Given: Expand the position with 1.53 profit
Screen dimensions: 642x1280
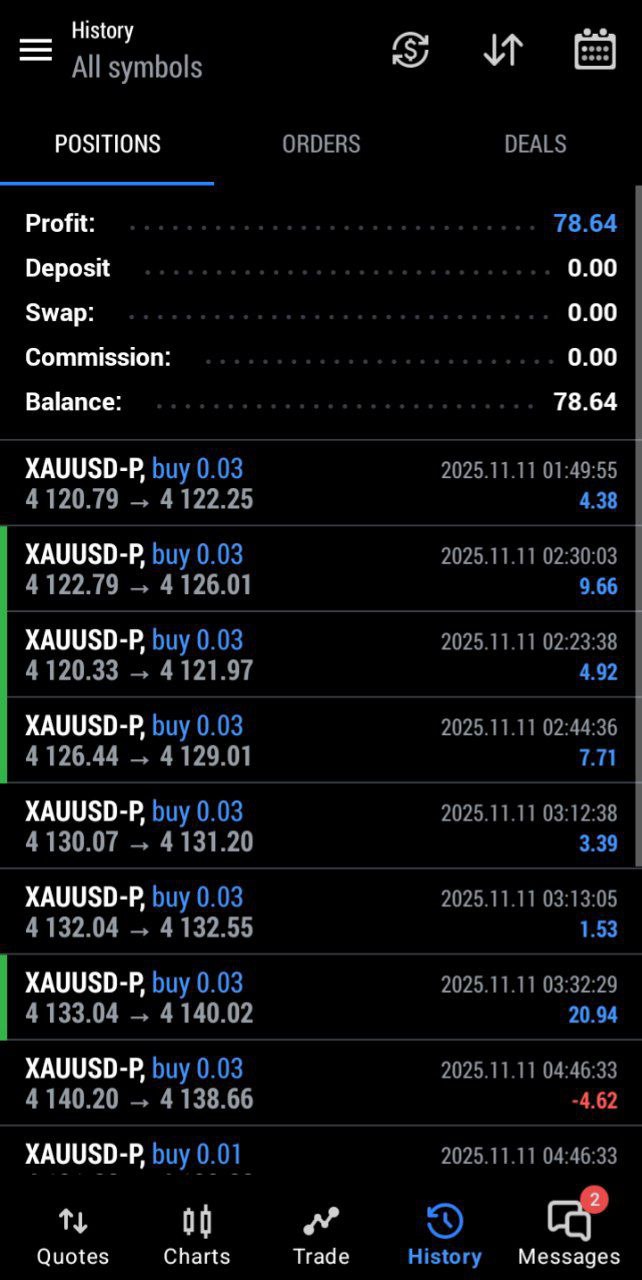Looking at the screenshot, I should tap(321, 912).
